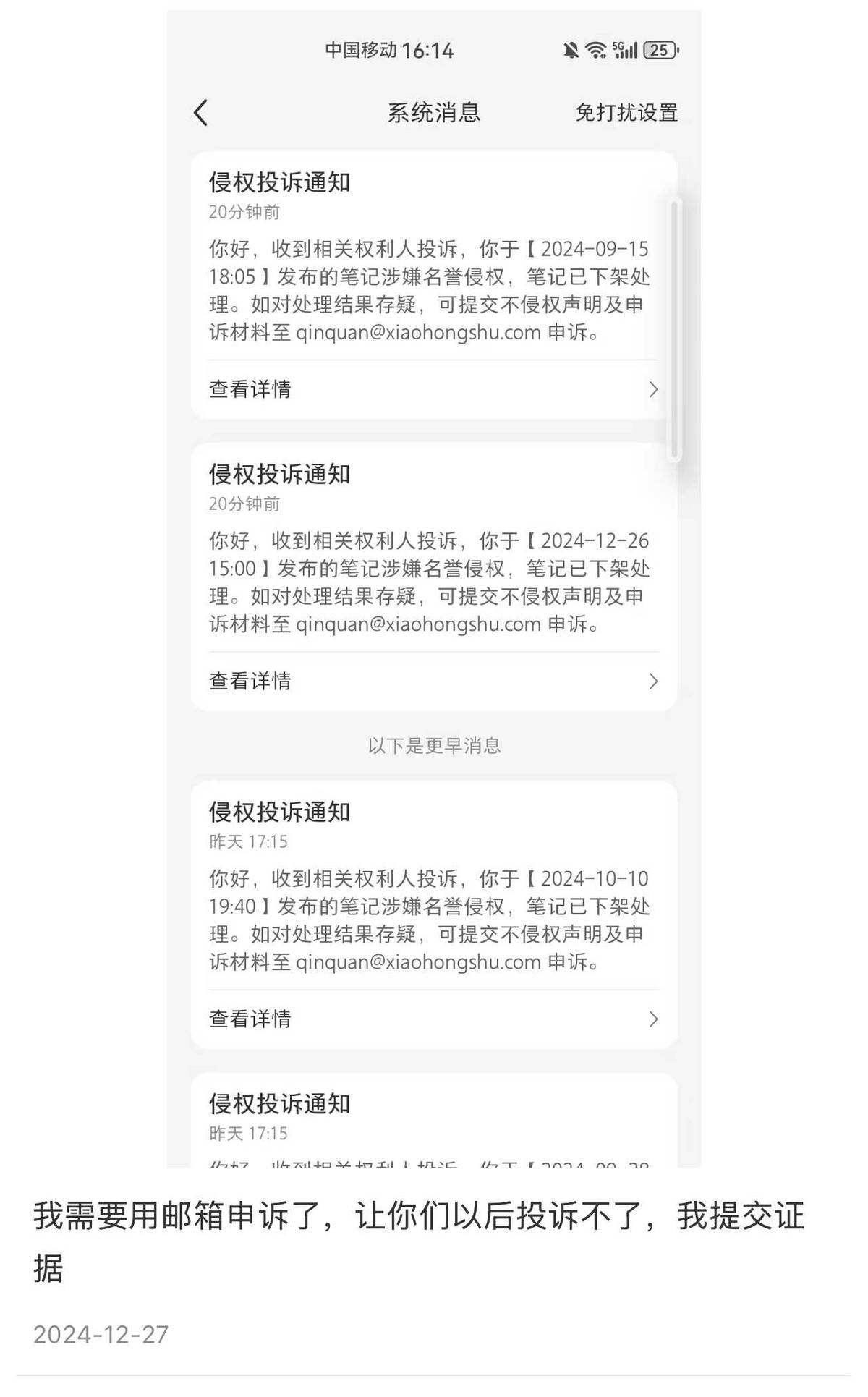Open the attached system messages screenshot image

click(x=434, y=588)
